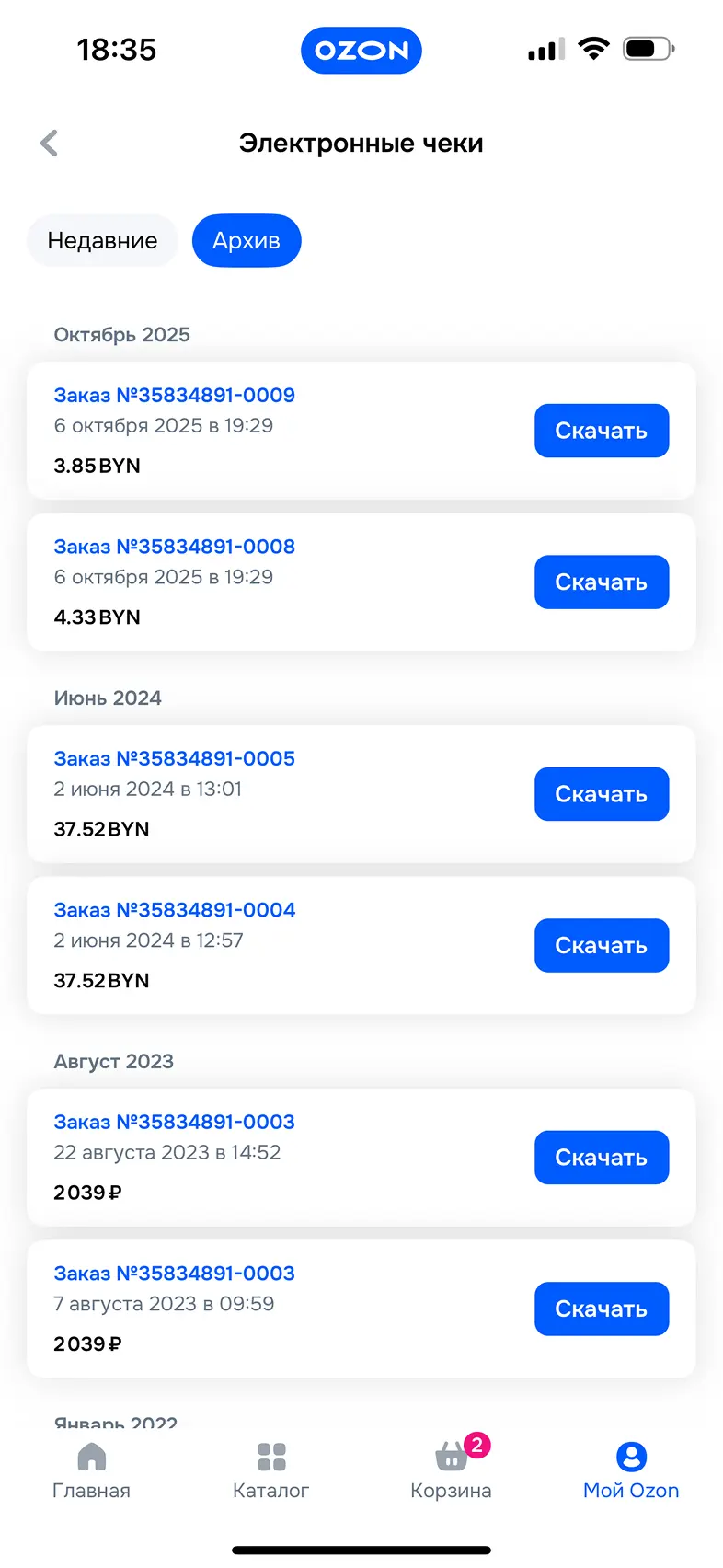
Task: Go to the Главная tab
Action: [91, 1470]
